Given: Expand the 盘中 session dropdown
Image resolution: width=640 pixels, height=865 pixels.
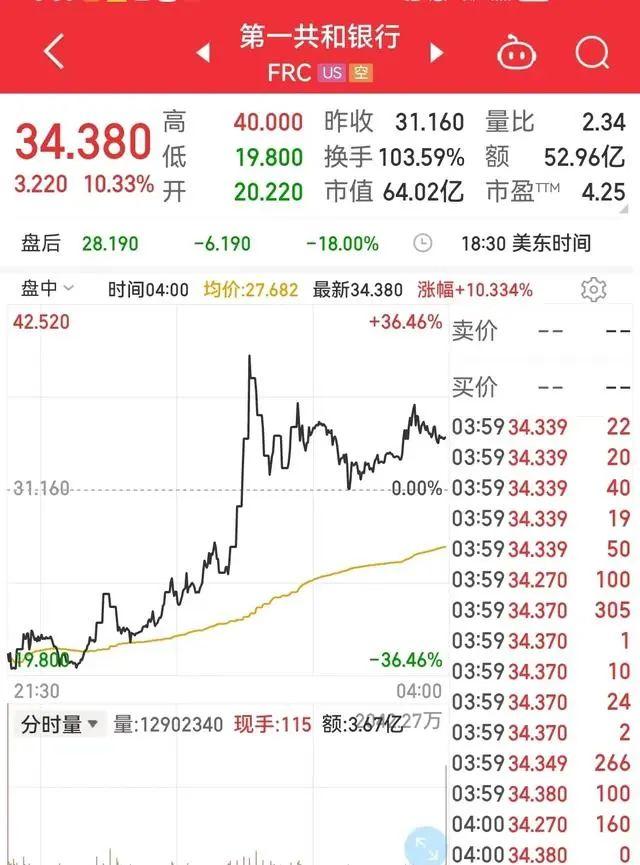Looking at the screenshot, I should tap(48, 289).
